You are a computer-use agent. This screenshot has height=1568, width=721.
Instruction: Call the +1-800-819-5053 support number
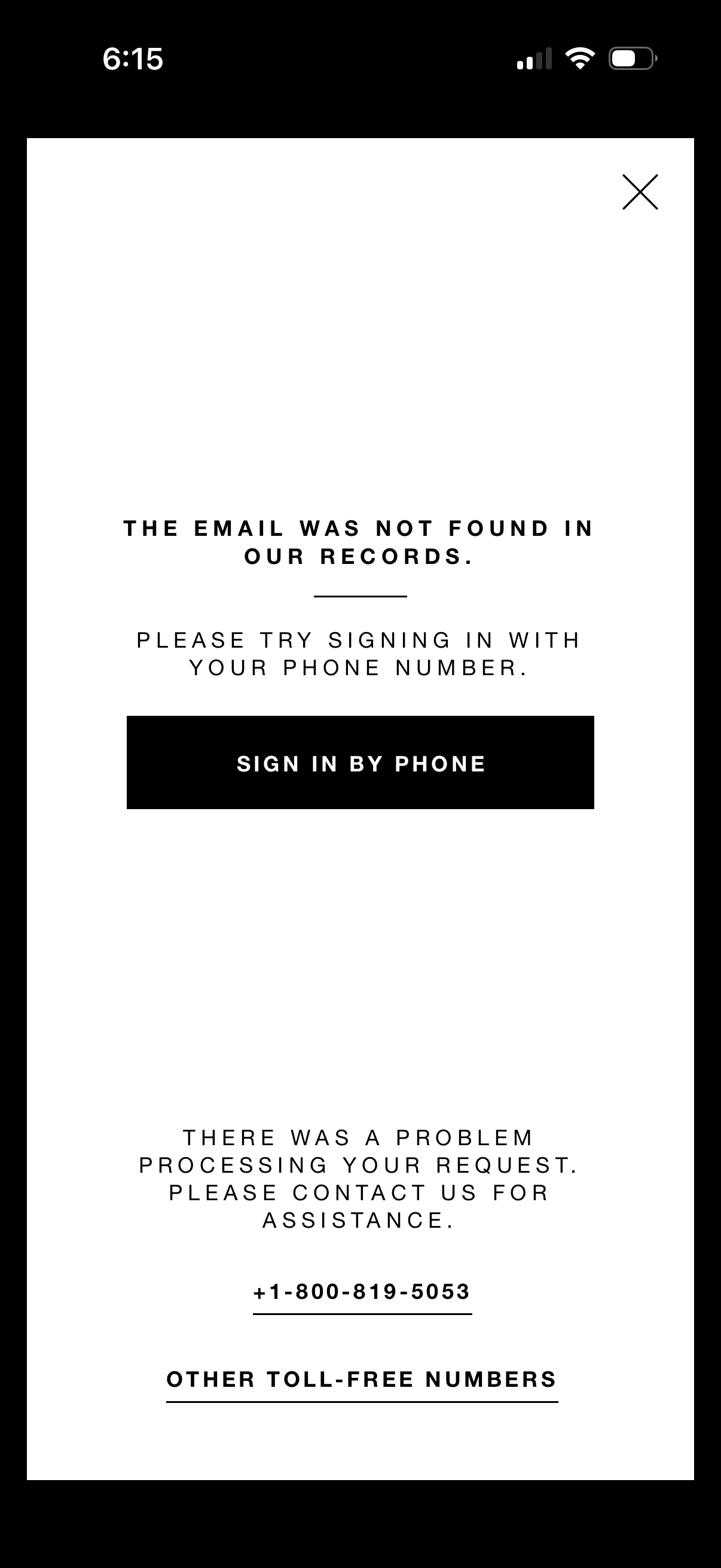click(x=362, y=1292)
